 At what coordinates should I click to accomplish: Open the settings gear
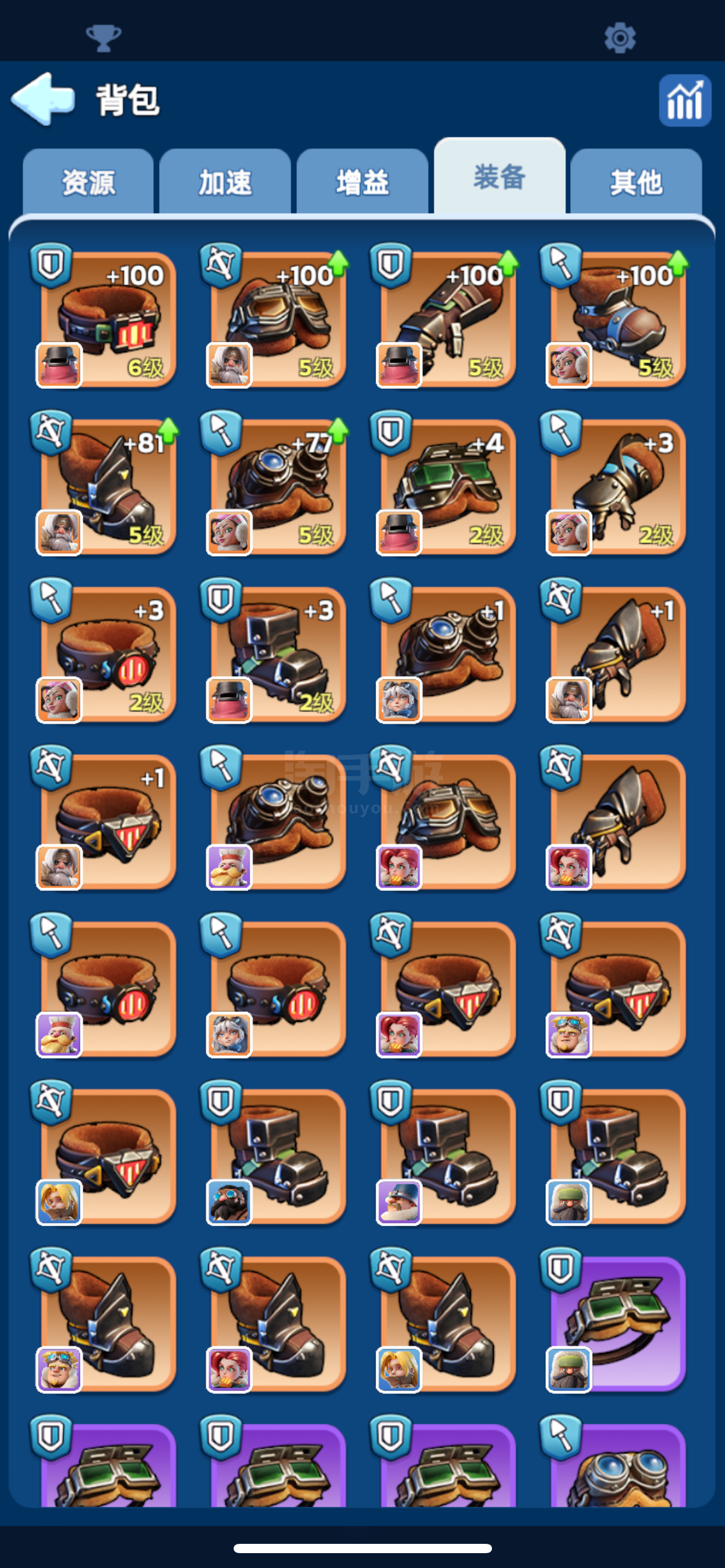coord(620,38)
